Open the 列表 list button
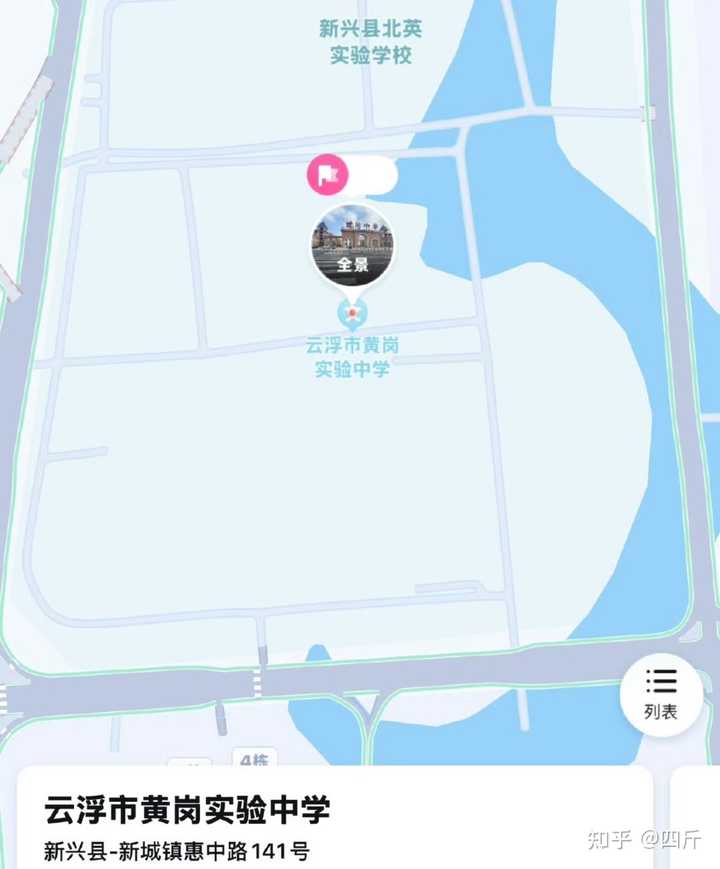Viewport: 720px width, 869px height. [x=661, y=694]
